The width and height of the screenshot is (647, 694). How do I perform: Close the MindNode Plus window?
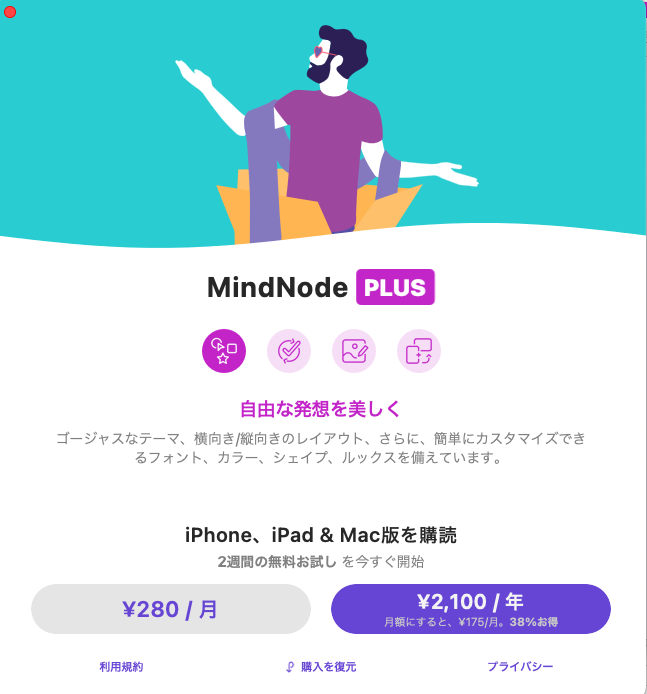click(x=10, y=11)
